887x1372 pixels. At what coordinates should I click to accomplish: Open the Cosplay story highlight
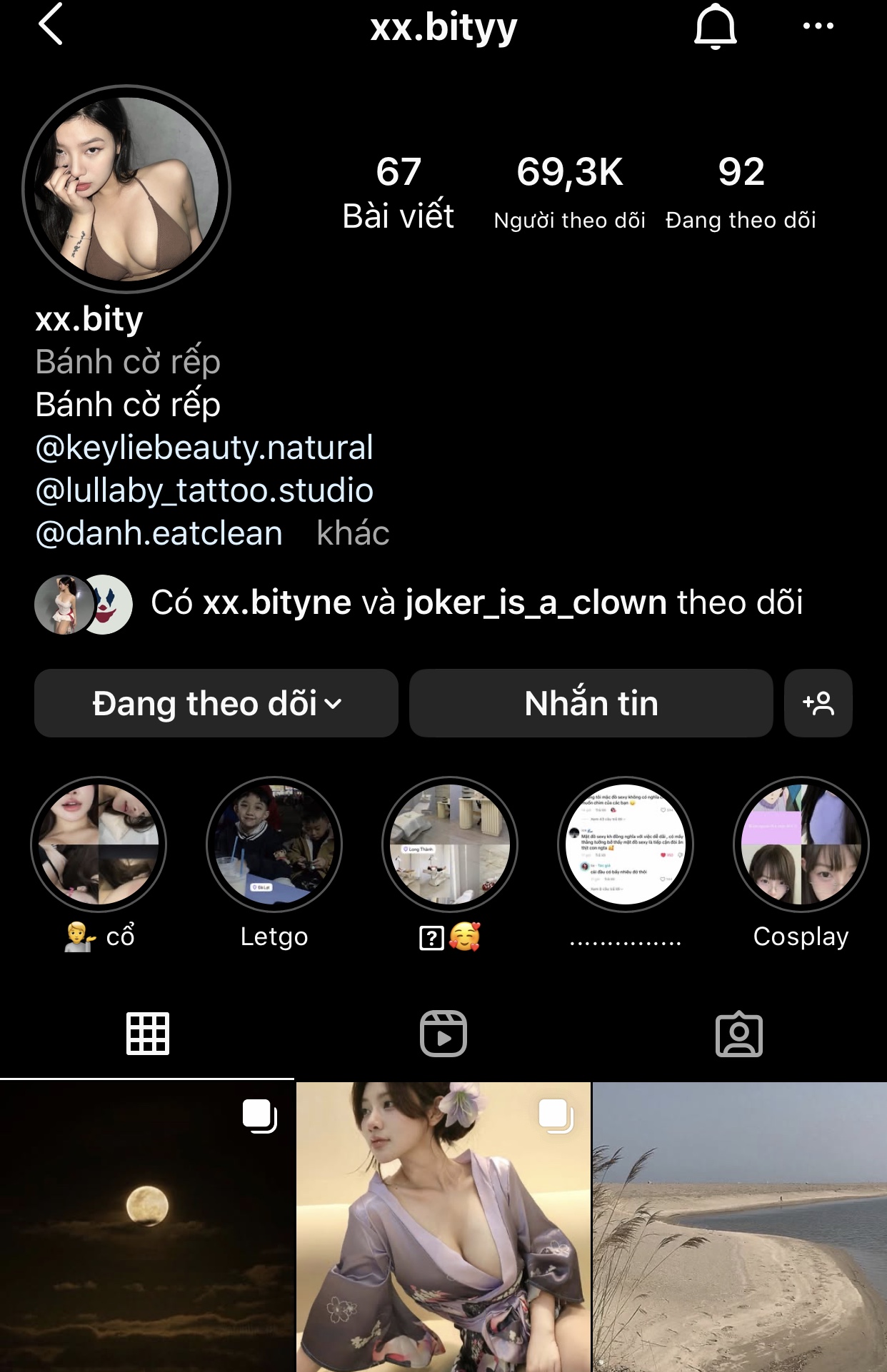click(x=801, y=844)
